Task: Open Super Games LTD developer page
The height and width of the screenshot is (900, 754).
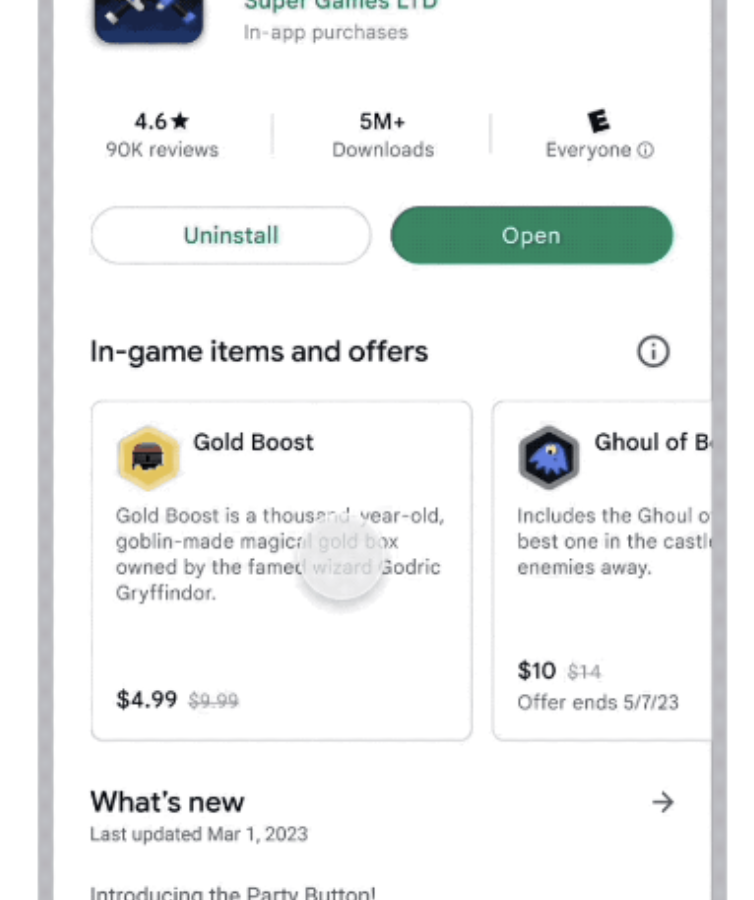Action: [340, 5]
